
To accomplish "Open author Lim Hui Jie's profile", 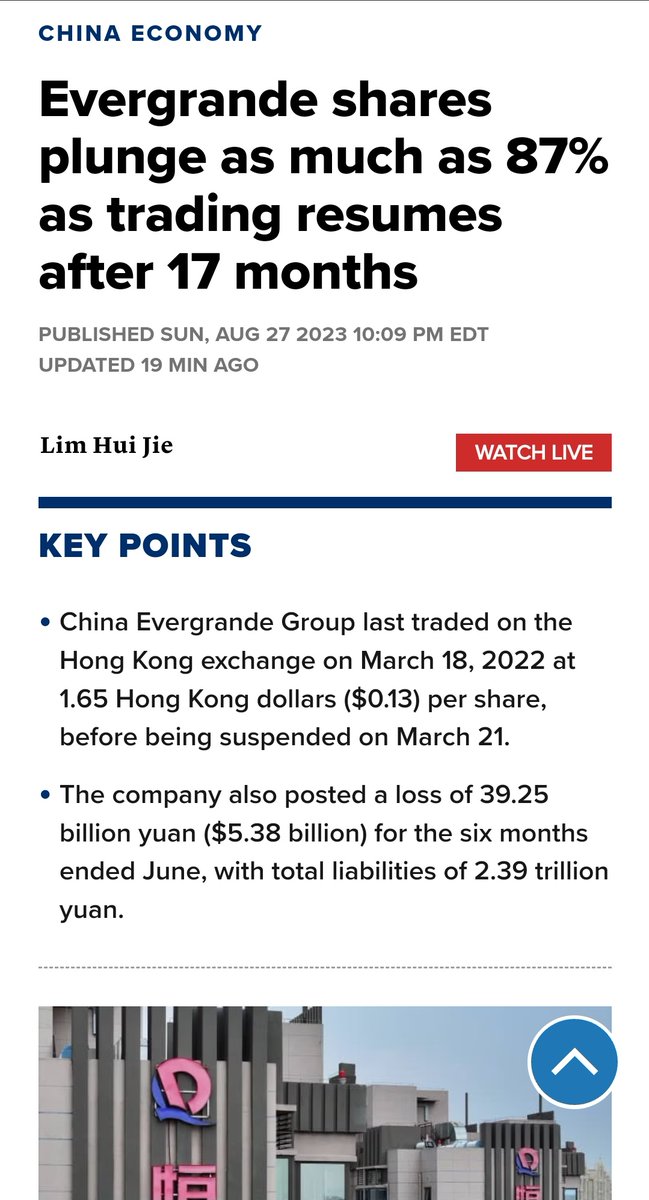I will pos(106,445).
